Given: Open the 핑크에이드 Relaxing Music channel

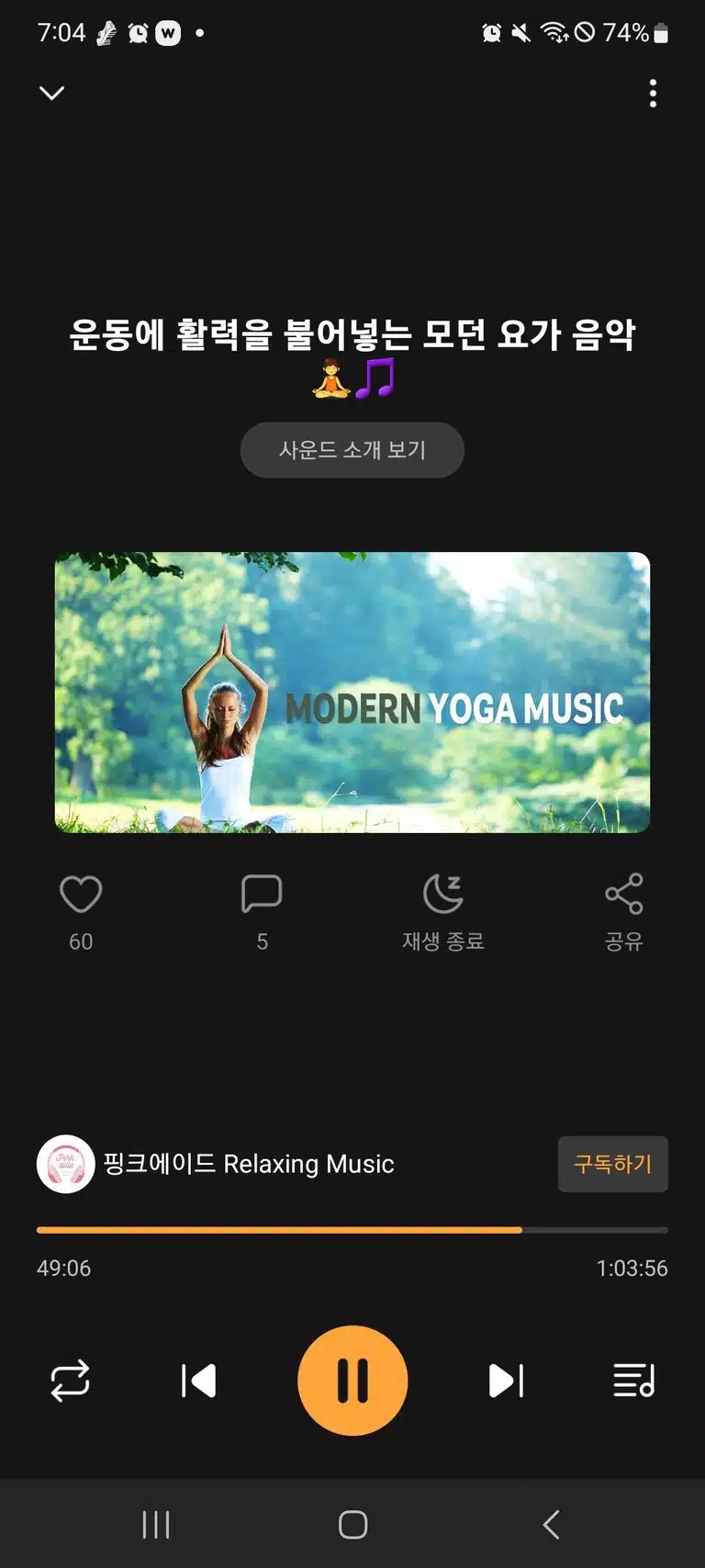Looking at the screenshot, I should (216, 1164).
